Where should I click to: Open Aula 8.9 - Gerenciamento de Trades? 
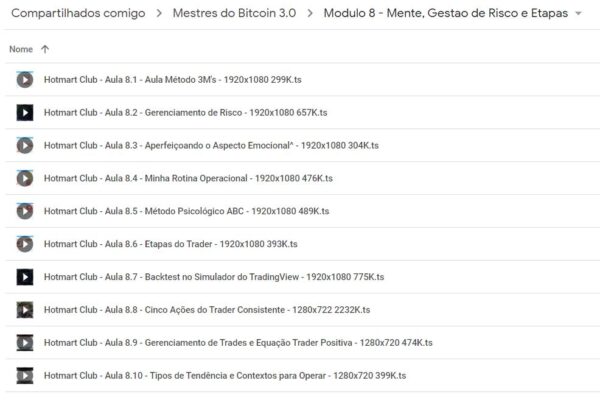pyautogui.click(x=238, y=343)
